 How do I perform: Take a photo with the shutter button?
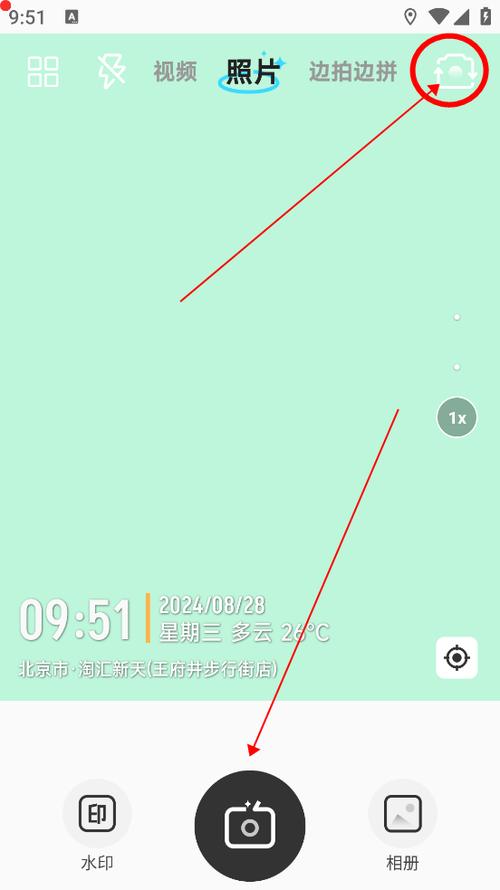pyautogui.click(x=250, y=826)
